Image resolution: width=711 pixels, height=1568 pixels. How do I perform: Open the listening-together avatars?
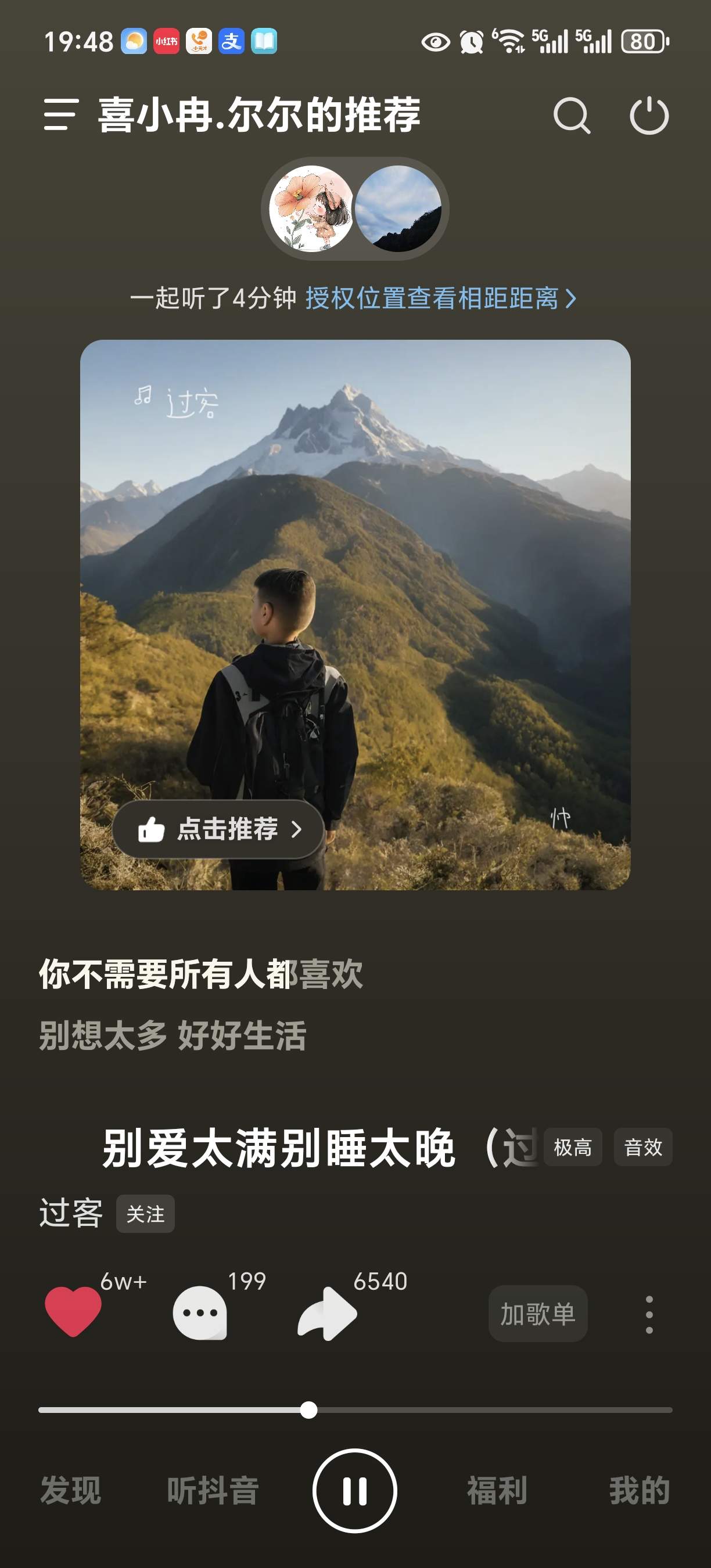[355, 209]
